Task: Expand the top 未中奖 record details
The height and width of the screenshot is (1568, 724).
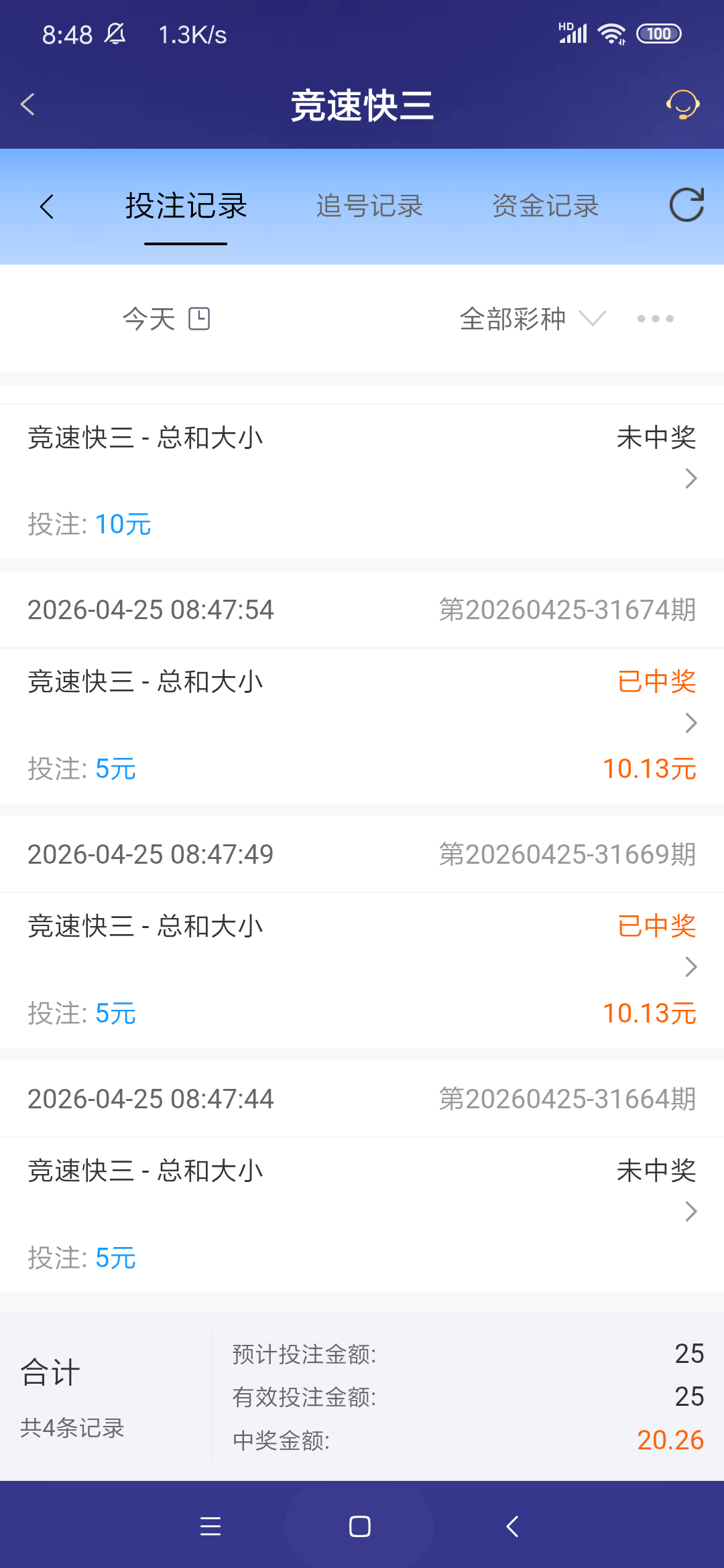Action: coord(690,479)
